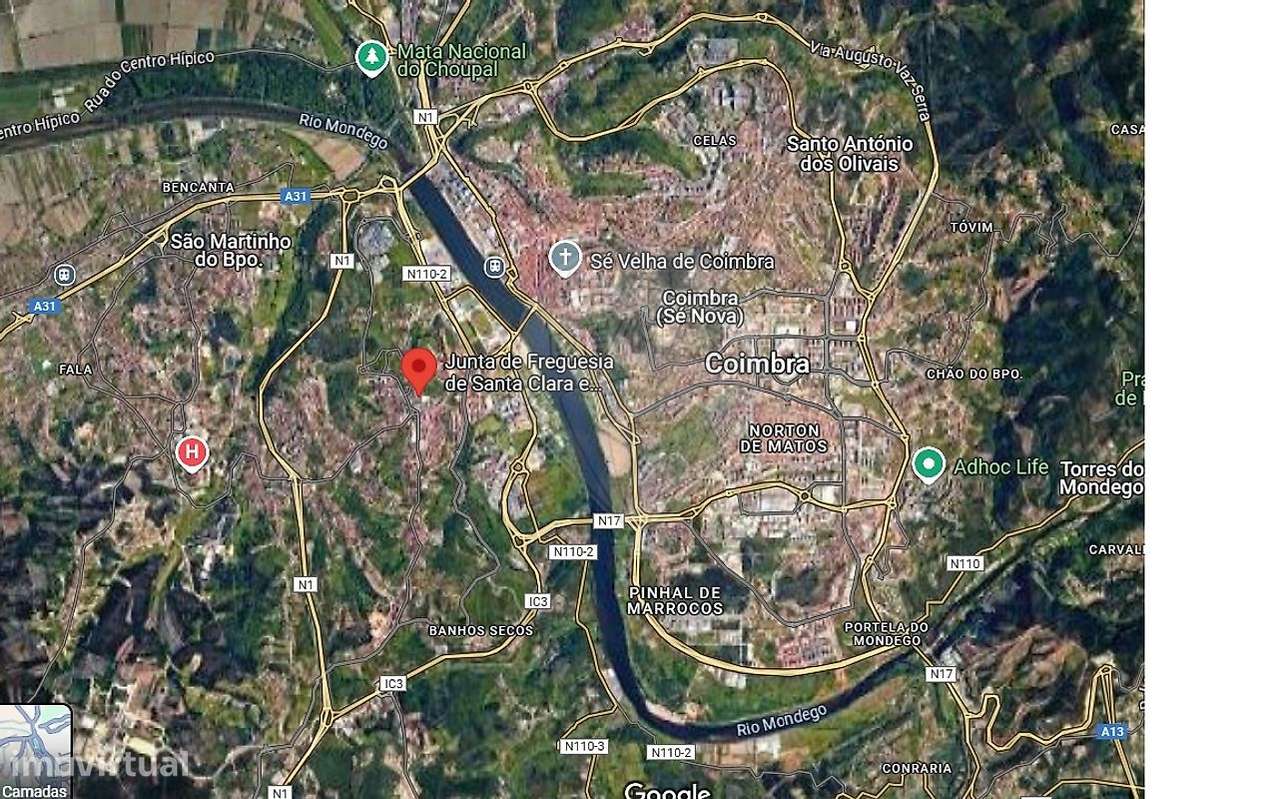Tap the Sé Velha de Coimbra marker
The image size is (1280, 799).
pyautogui.click(x=565, y=259)
